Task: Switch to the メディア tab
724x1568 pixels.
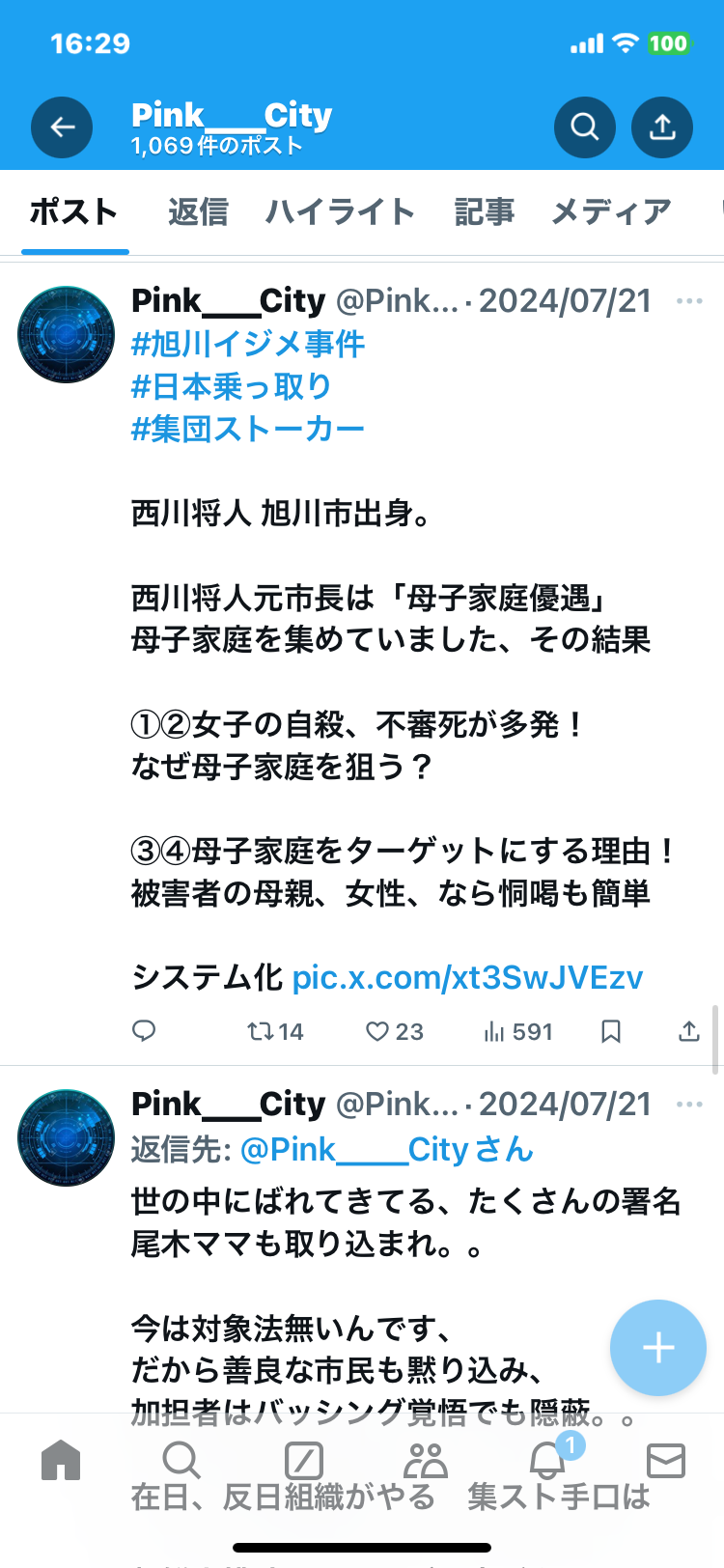Action: click(x=611, y=211)
